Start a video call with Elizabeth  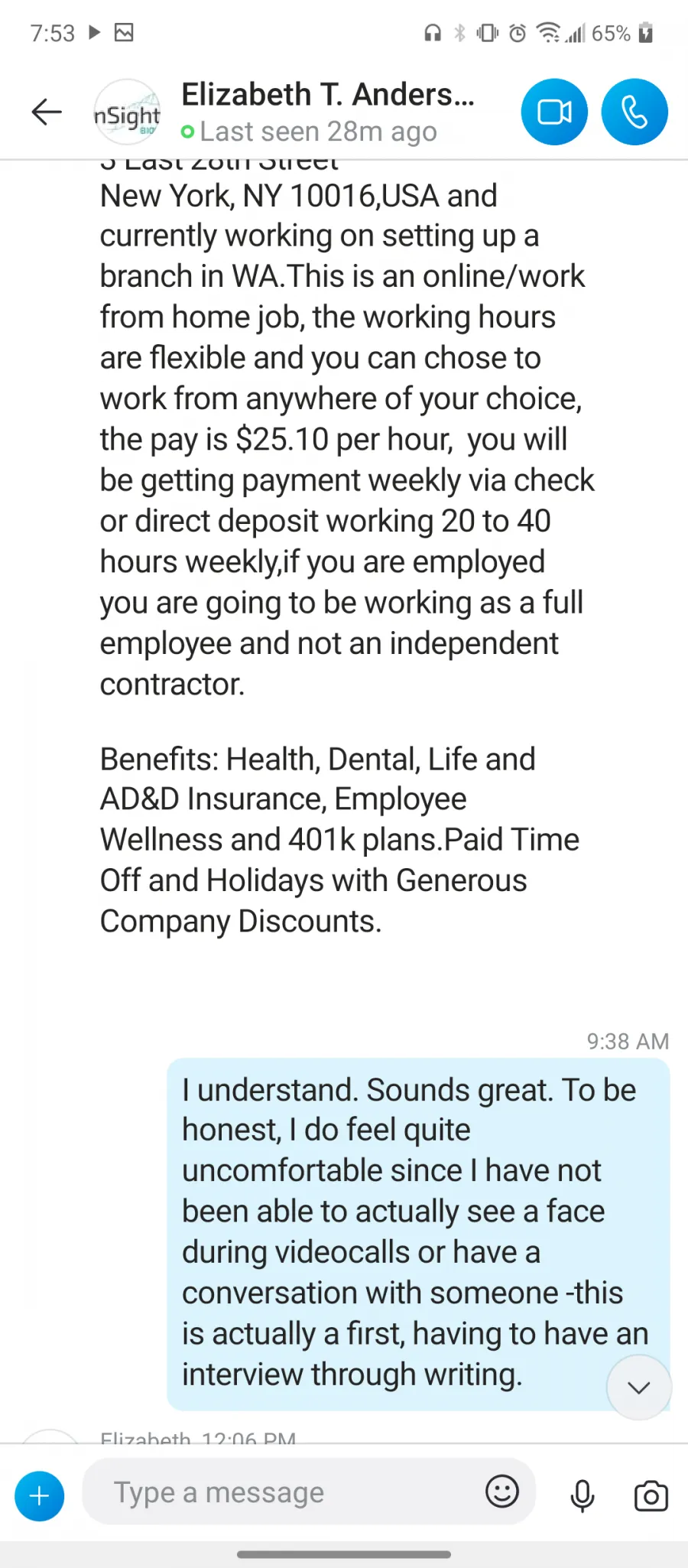pyautogui.click(x=554, y=112)
